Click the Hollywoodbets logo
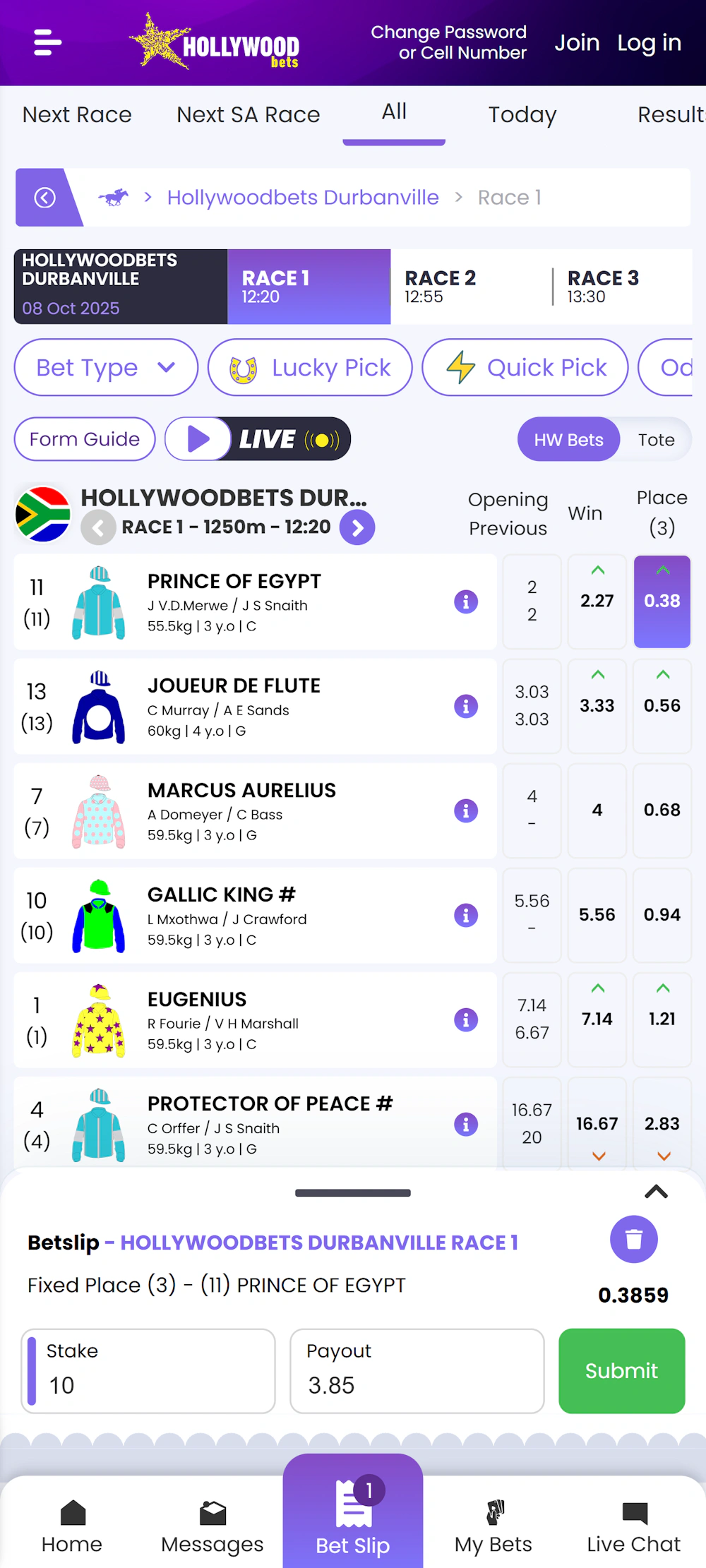Viewport: 706px width, 1568px height. click(215, 42)
